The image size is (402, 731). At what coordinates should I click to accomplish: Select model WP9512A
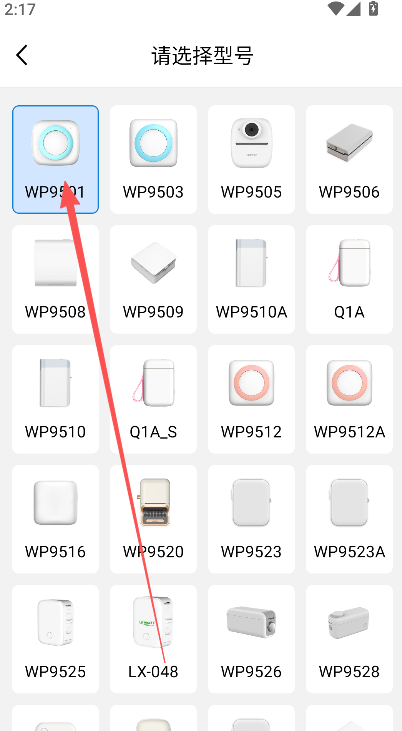[x=349, y=399]
